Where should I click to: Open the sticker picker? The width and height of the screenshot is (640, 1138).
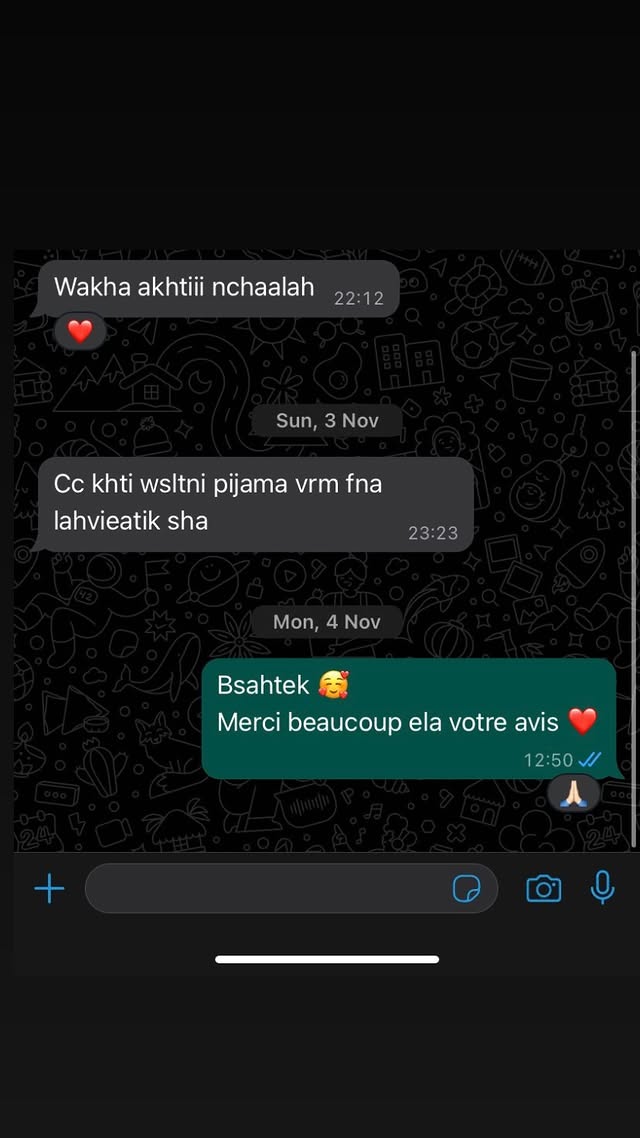click(x=466, y=888)
